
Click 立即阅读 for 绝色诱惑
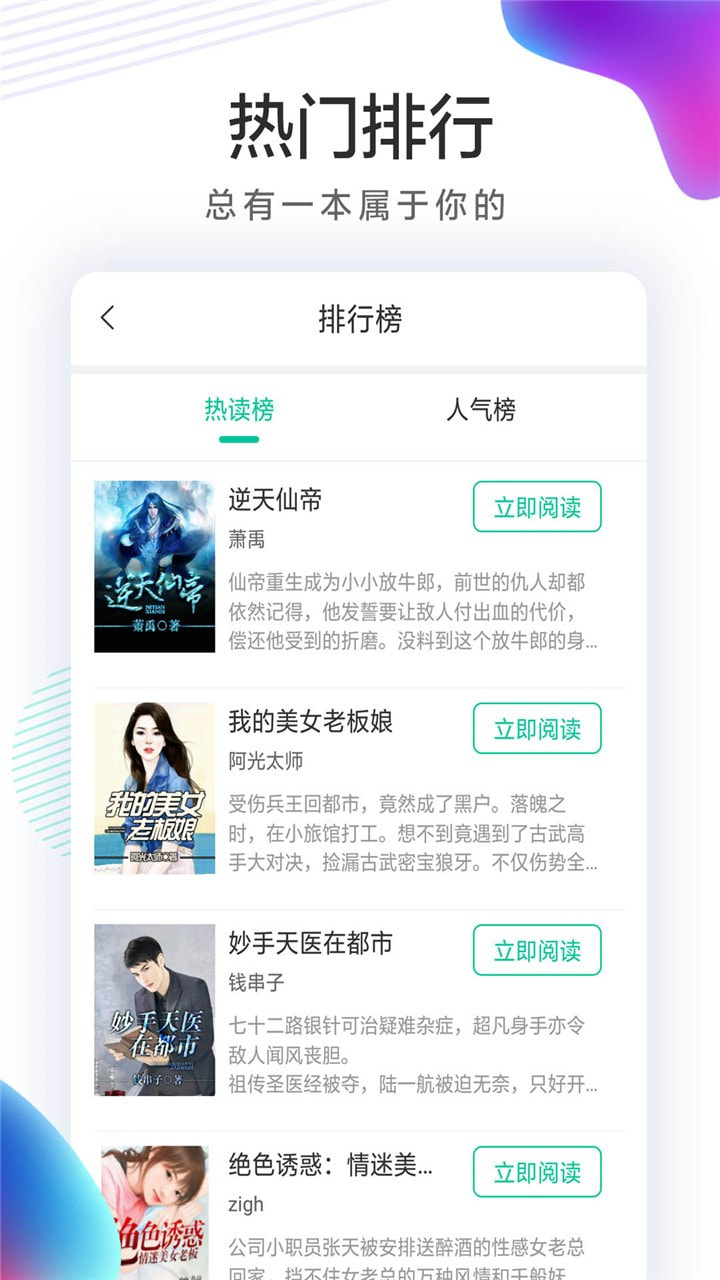[x=537, y=1172]
